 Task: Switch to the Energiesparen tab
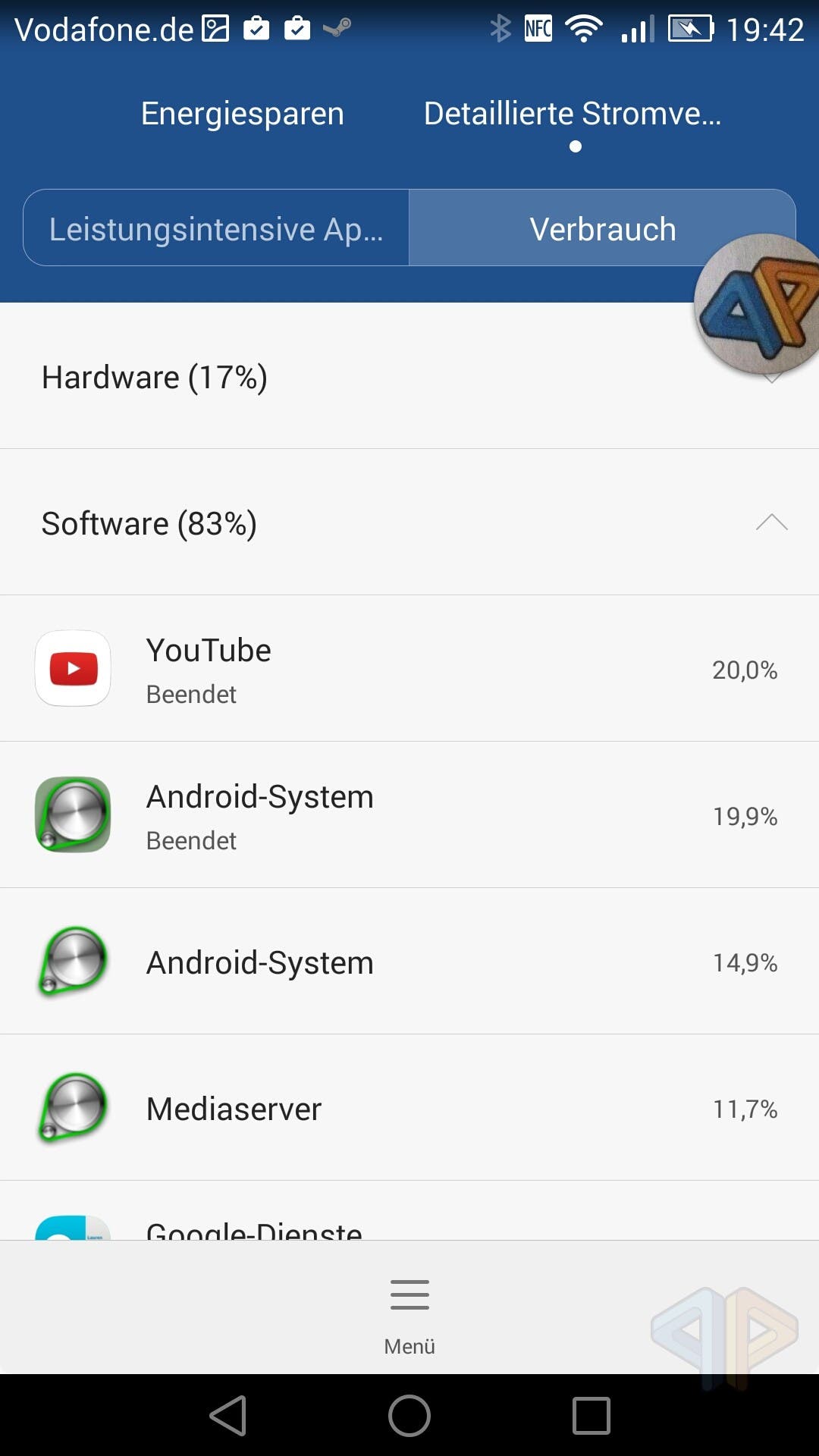tap(243, 114)
